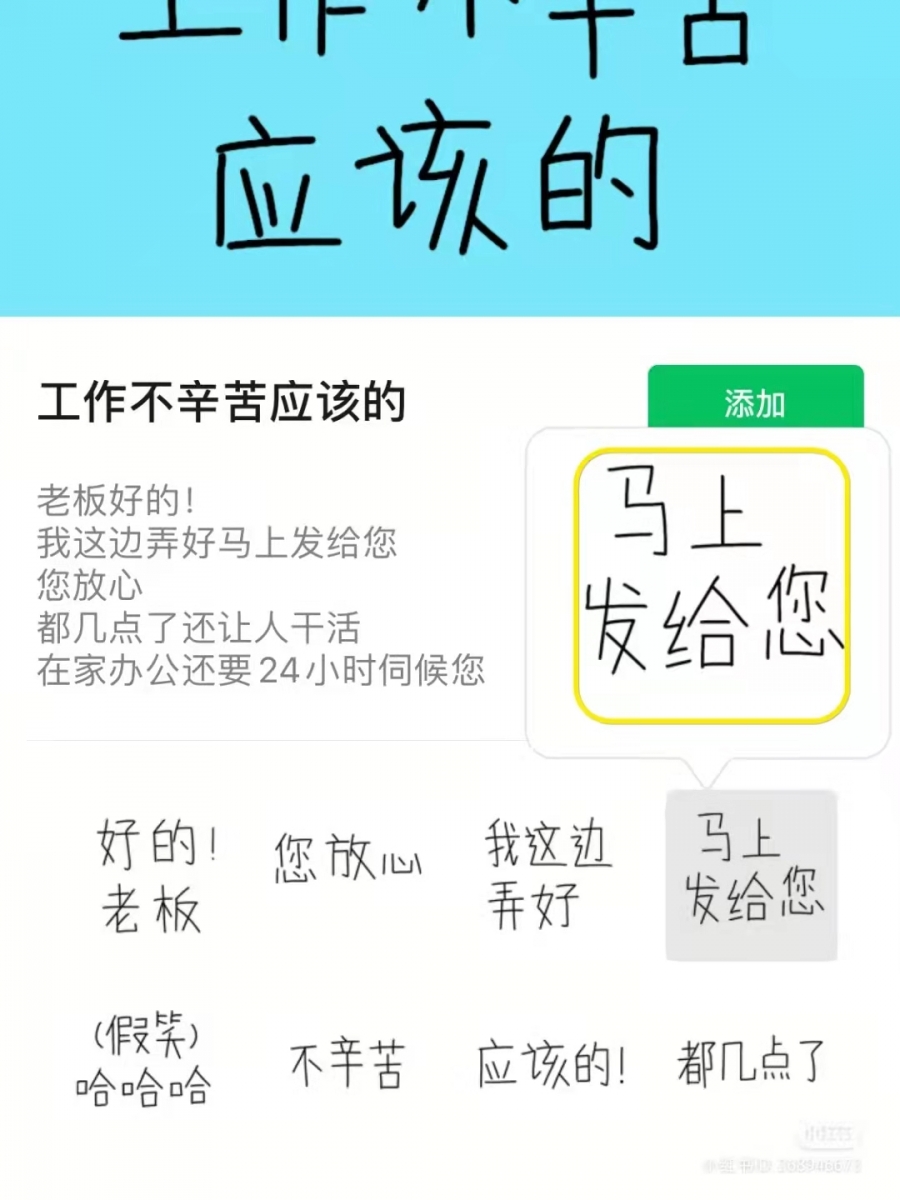
Task: Select the 应该的! sticker thumbnail
Action: 550,1063
